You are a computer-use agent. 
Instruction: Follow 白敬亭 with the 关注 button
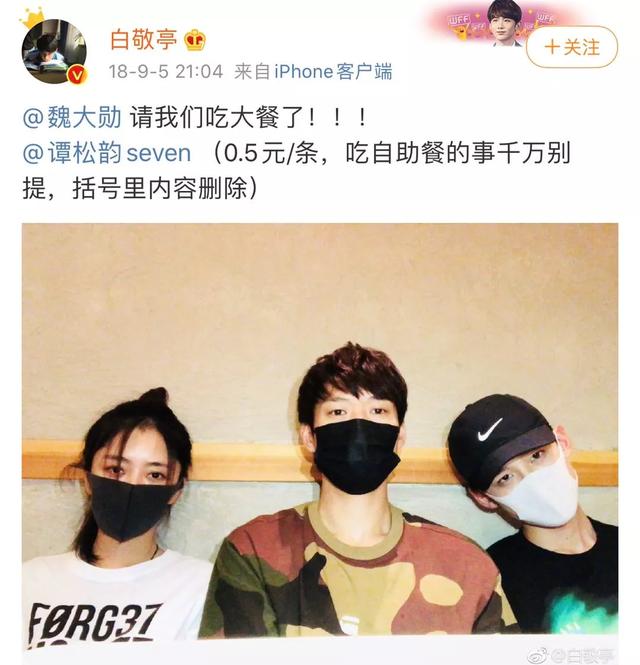click(571, 46)
